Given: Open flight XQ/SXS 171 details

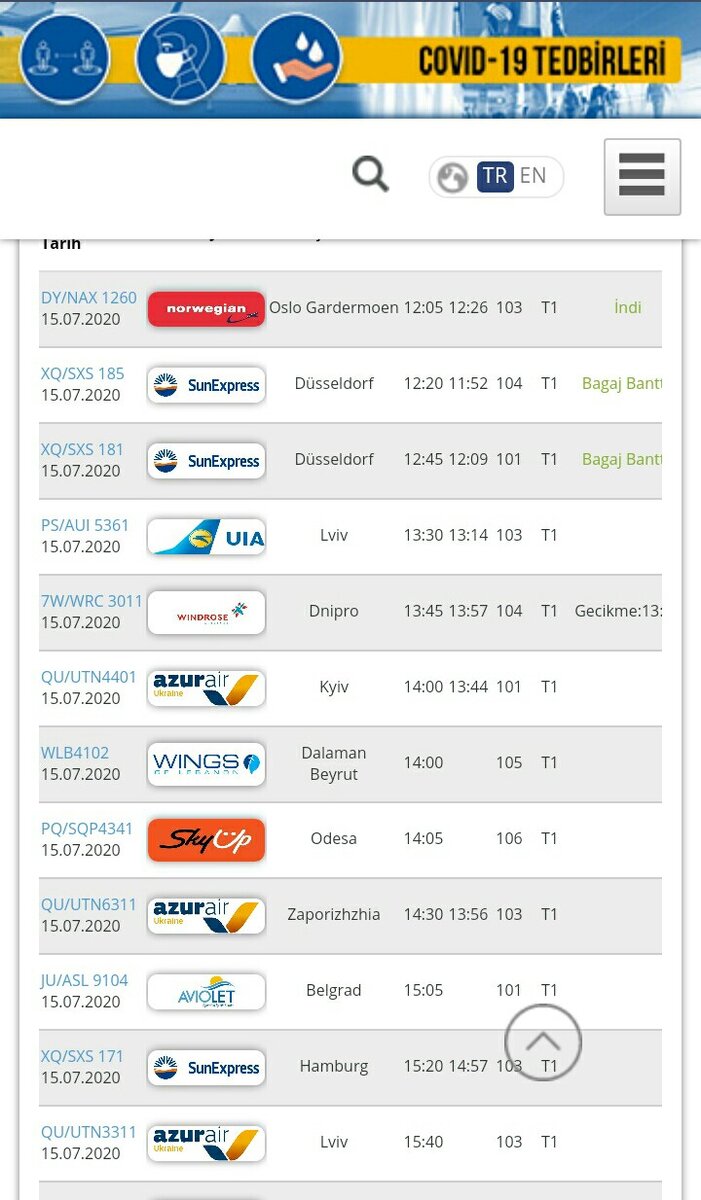Looking at the screenshot, I should coord(83,1057).
